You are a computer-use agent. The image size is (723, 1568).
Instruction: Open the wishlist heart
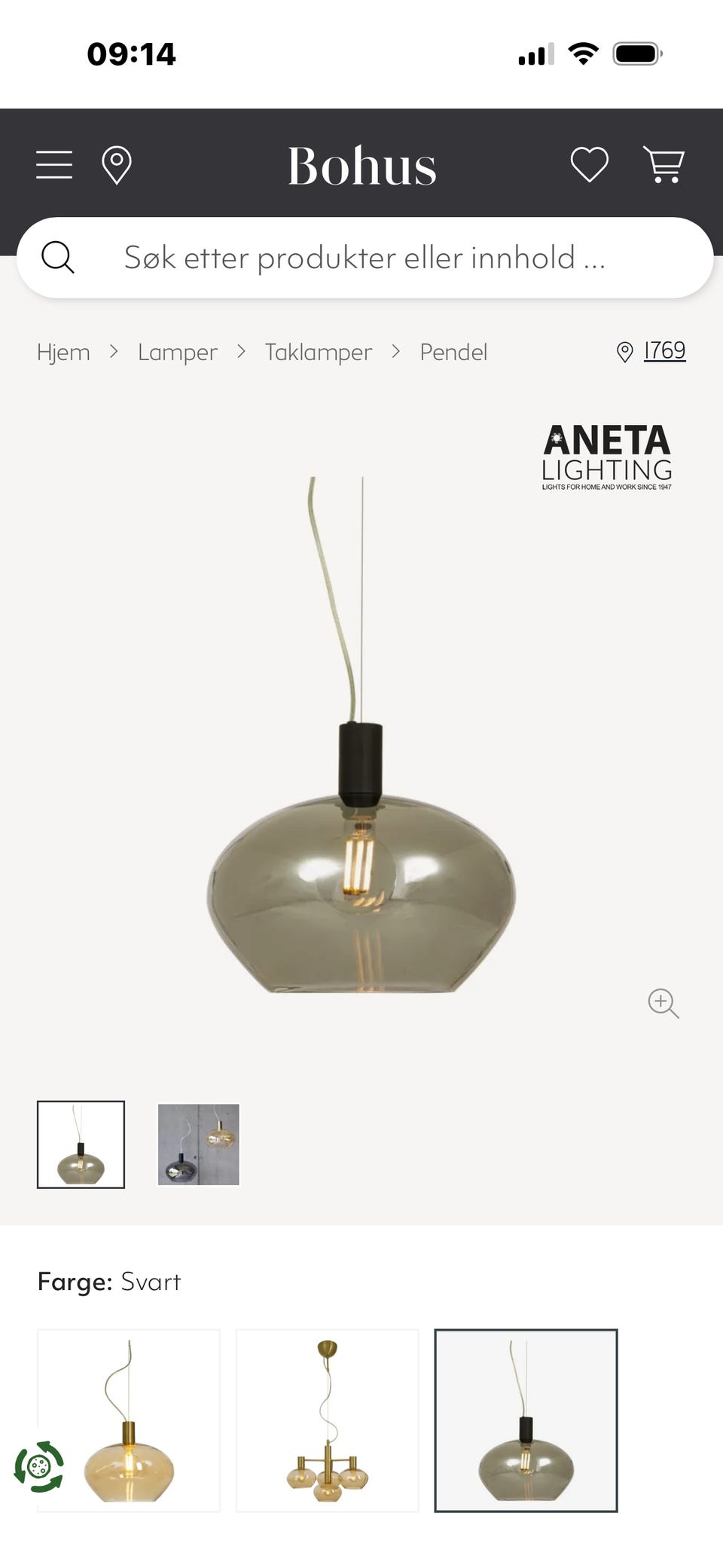589,165
